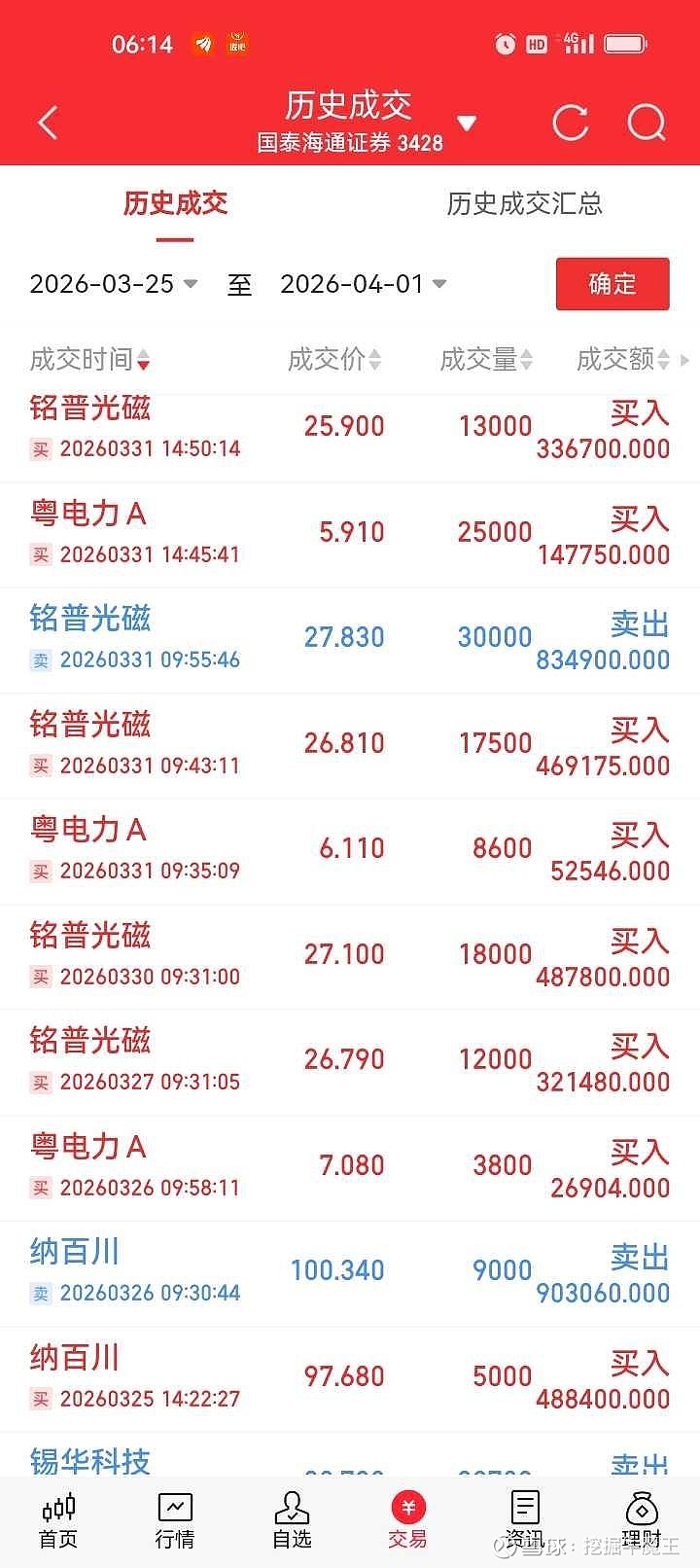Open the end date 2026-04-01 dropdown
The width and height of the screenshot is (700, 1568).
pos(360,284)
